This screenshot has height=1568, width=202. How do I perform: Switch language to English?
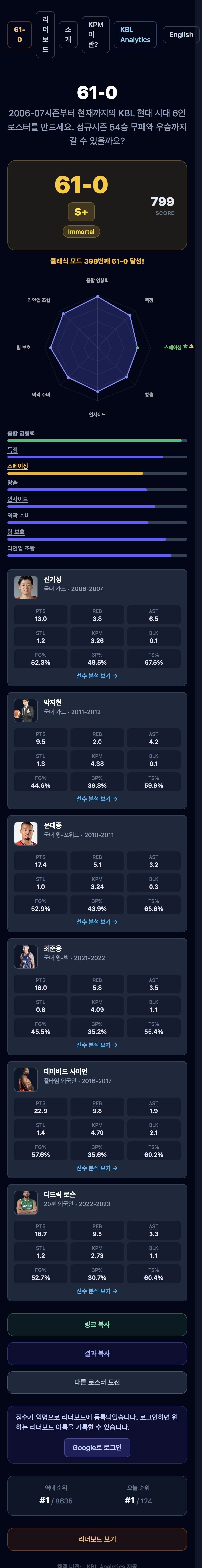(181, 35)
